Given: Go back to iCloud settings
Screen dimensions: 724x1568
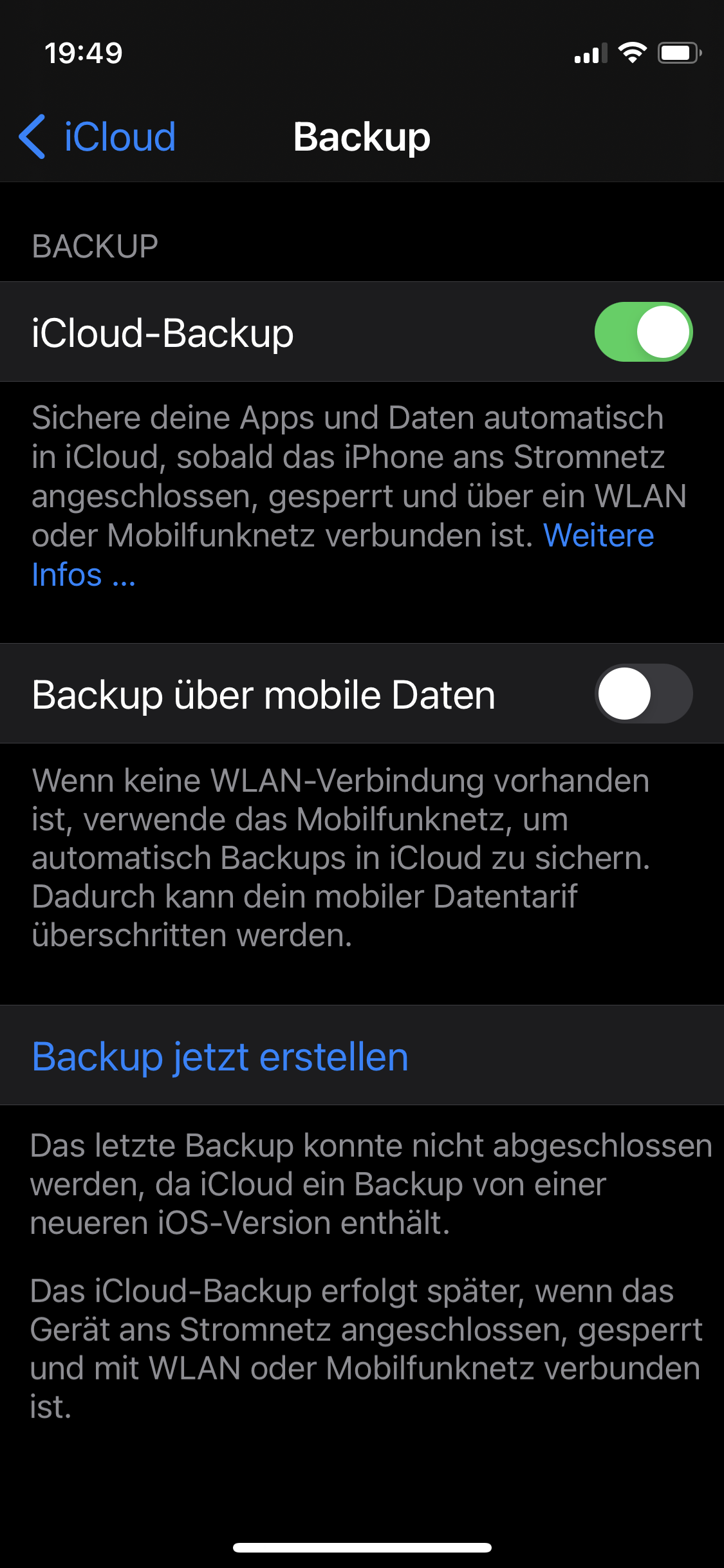Looking at the screenshot, I should tap(98, 136).
